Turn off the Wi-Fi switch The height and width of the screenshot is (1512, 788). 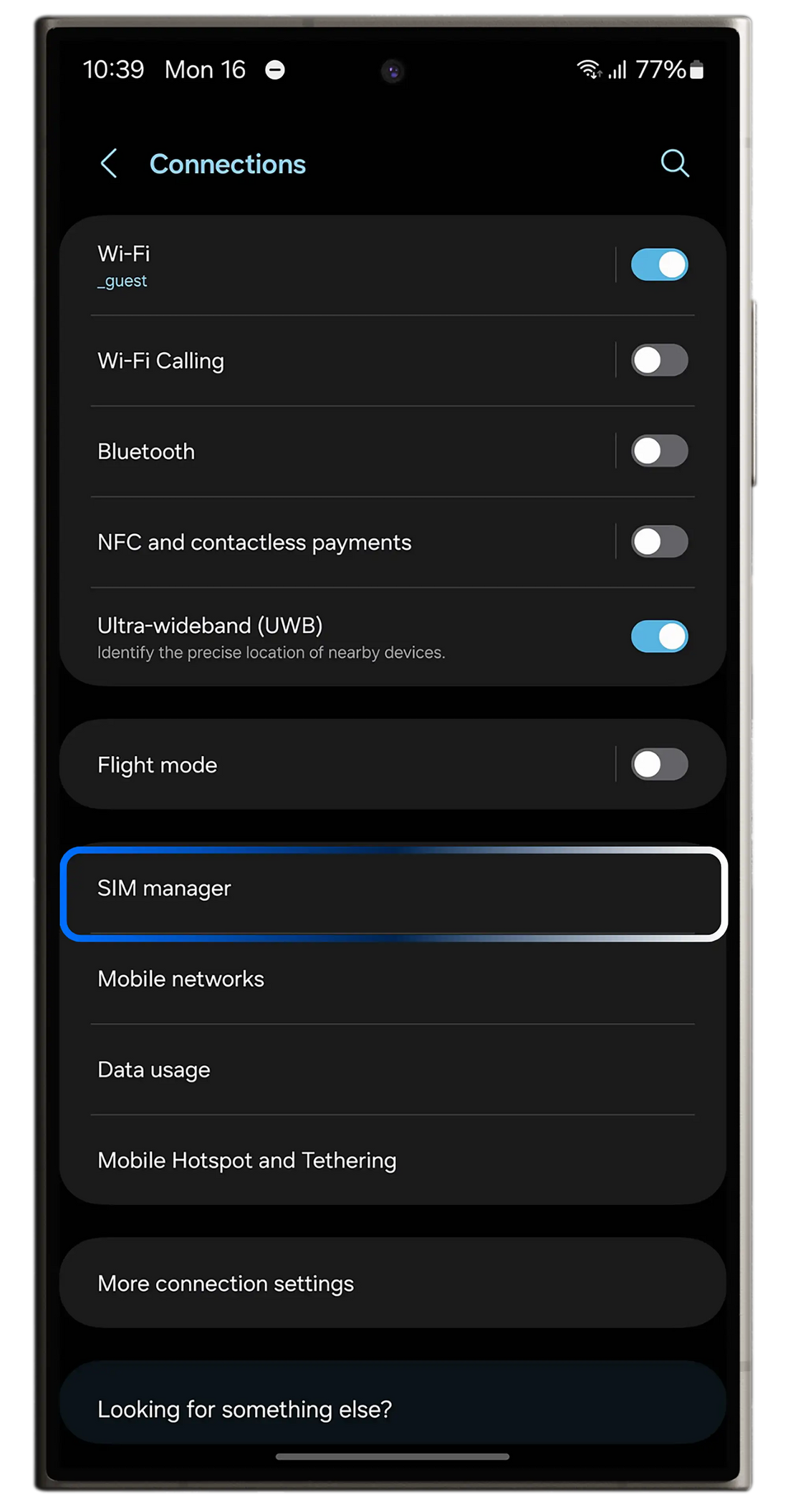click(659, 265)
